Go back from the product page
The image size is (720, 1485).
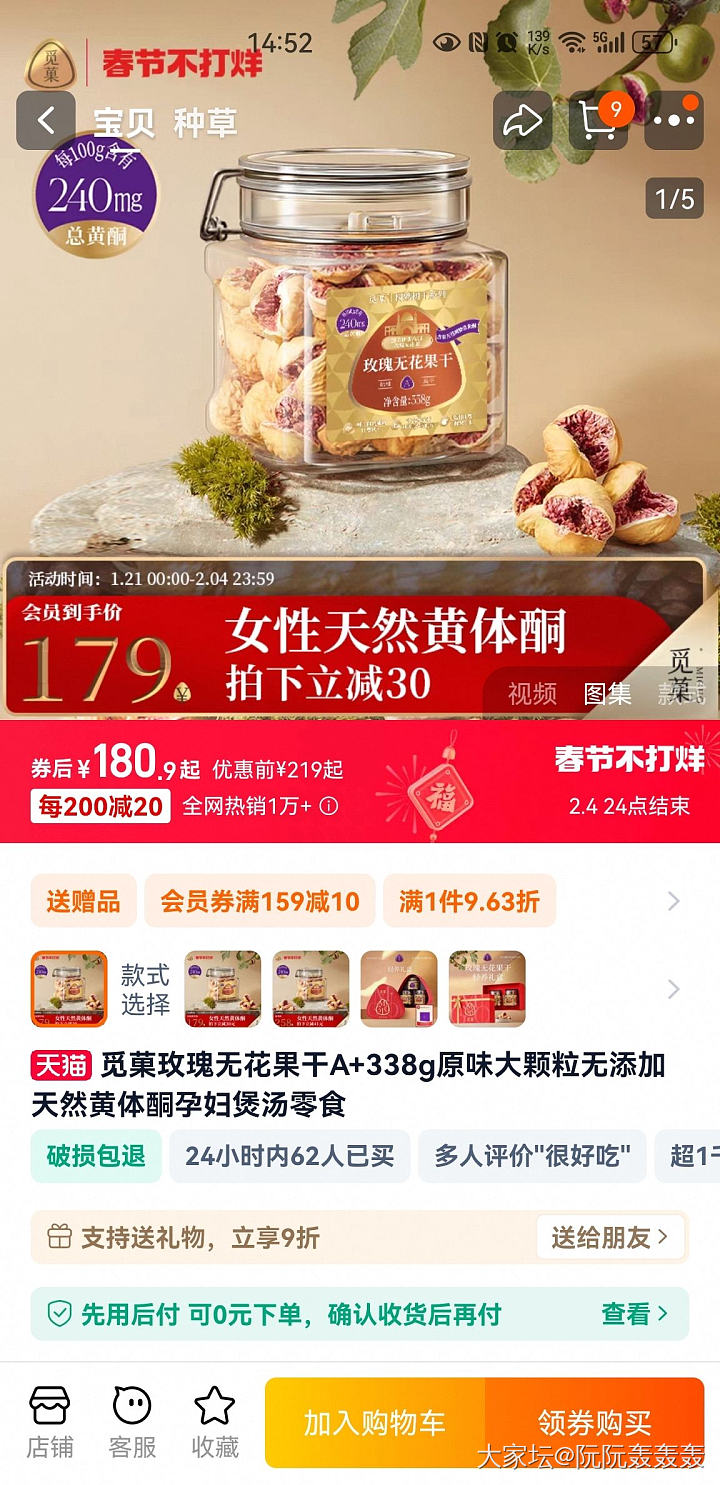point(45,121)
